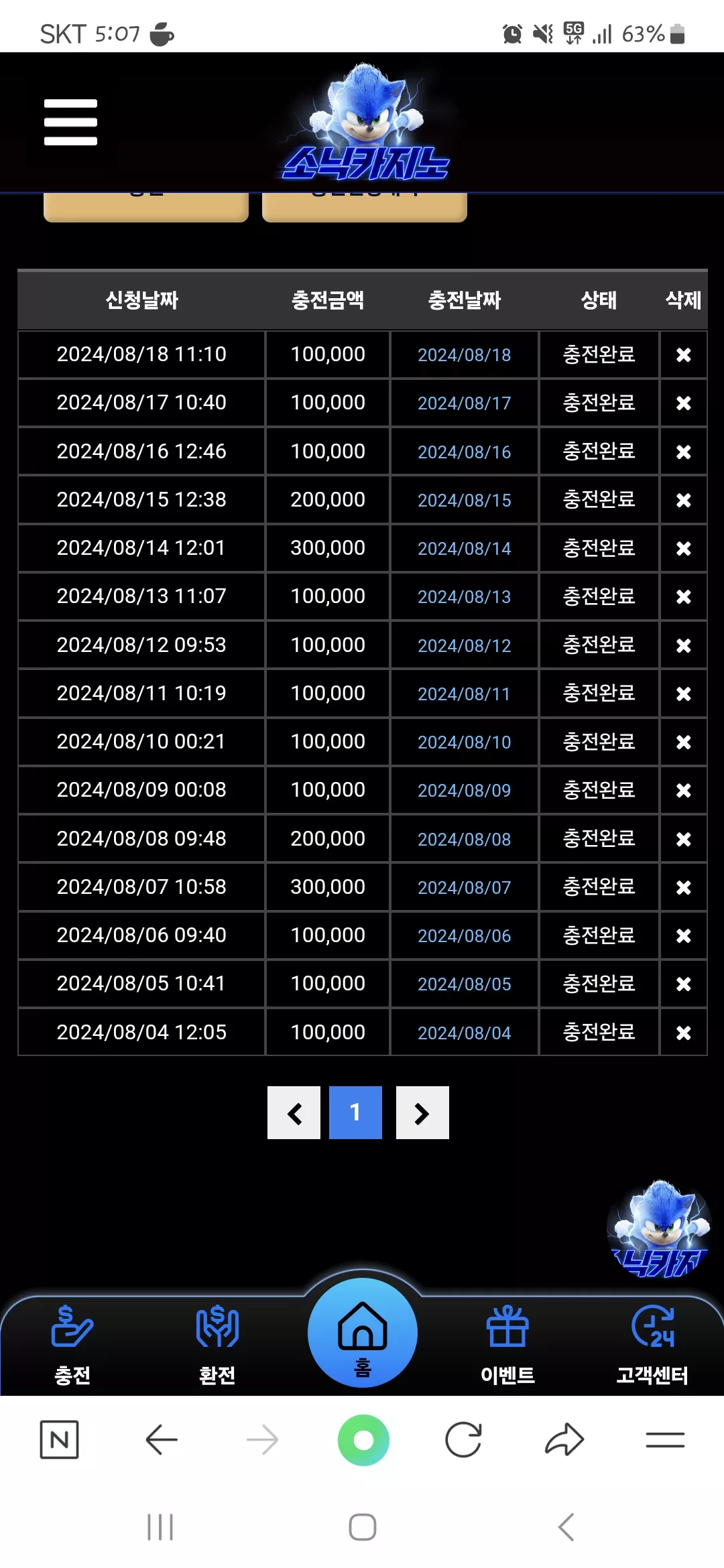Share this page from browser toolbar
The height and width of the screenshot is (1568, 724).
(x=564, y=1439)
